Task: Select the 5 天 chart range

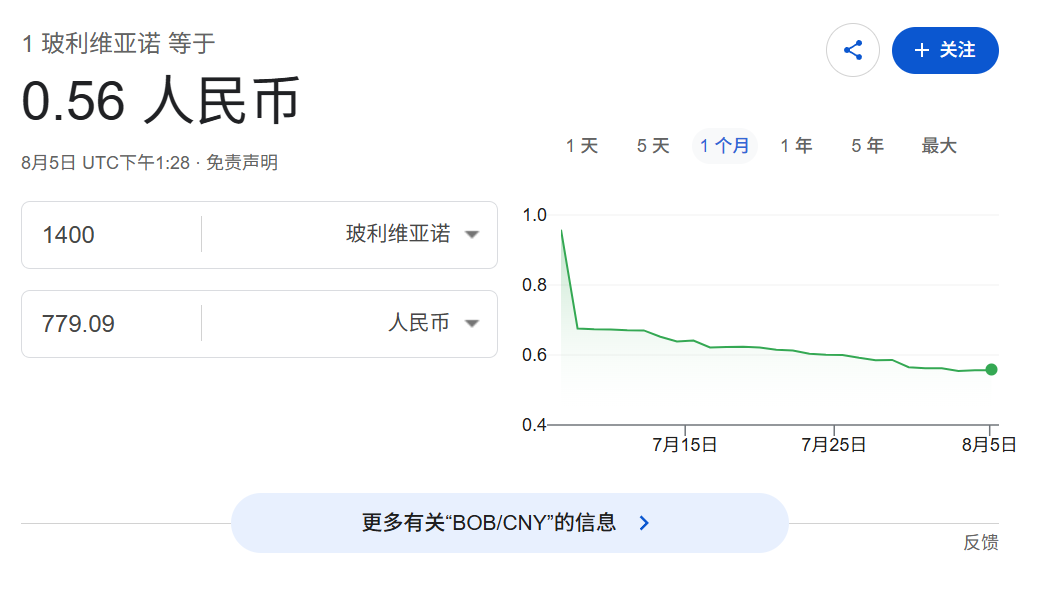Action: [x=653, y=145]
